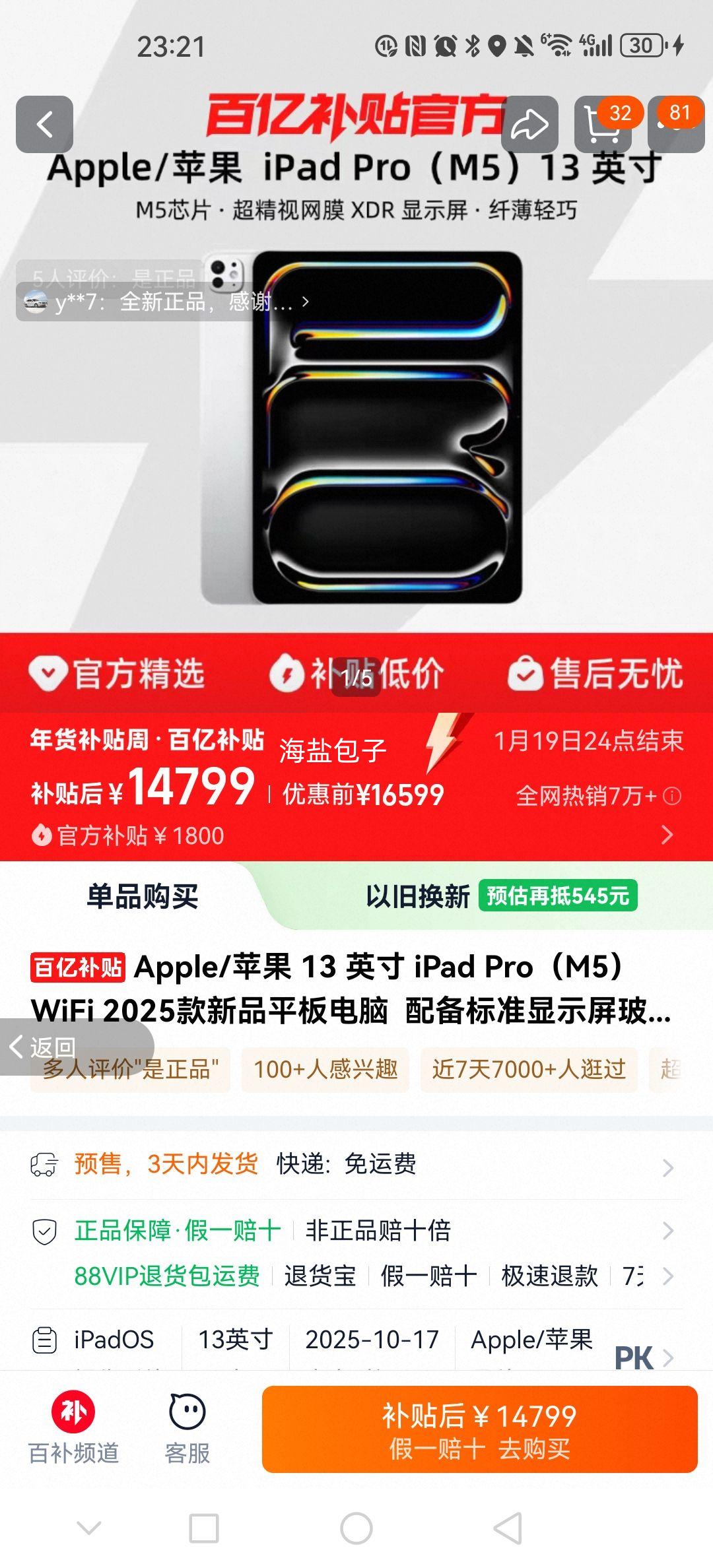The image size is (713, 1568).
Task: Tap the 售后无忧 shopping bag icon
Action: (525, 672)
